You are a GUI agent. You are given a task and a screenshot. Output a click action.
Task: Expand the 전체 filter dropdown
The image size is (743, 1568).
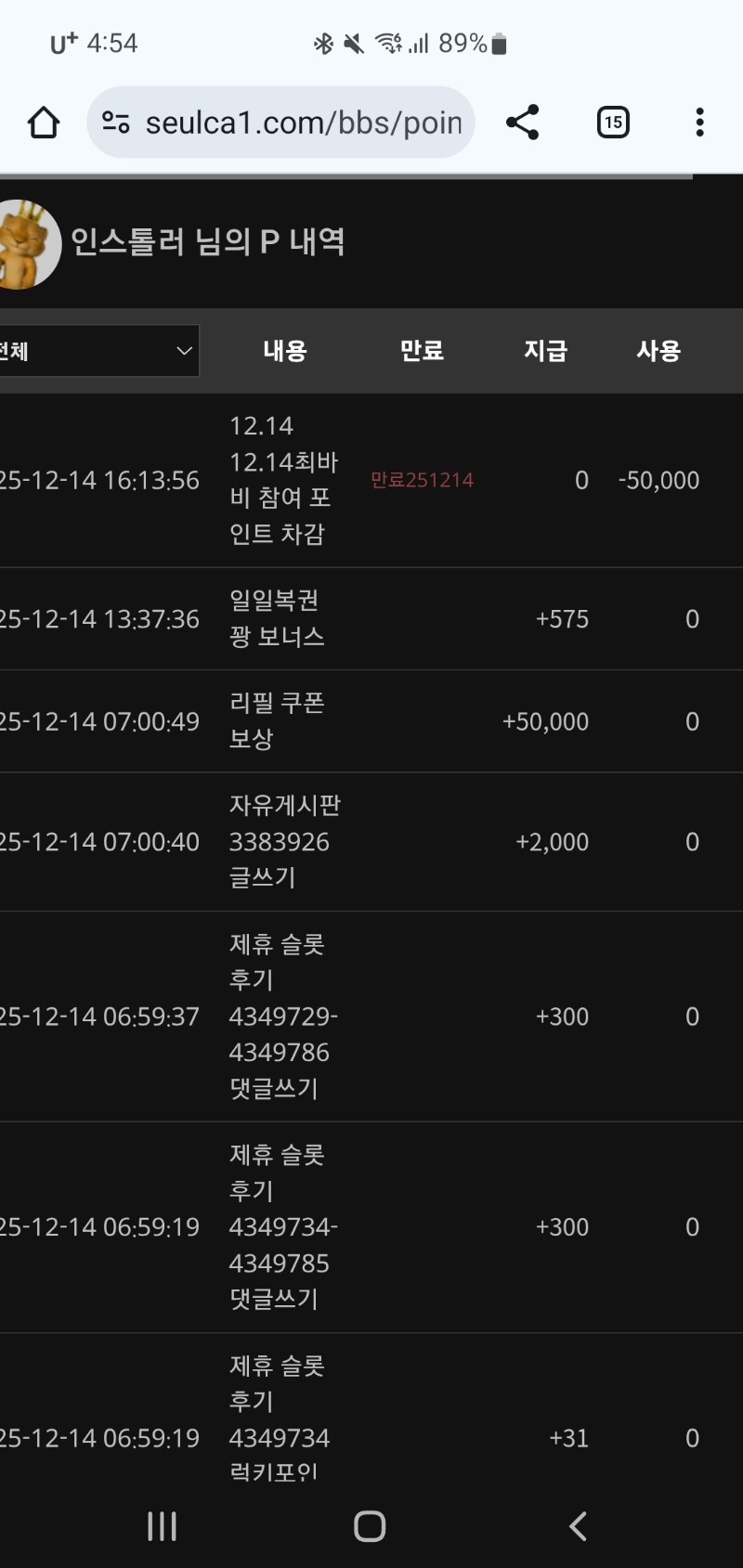(98, 351)
